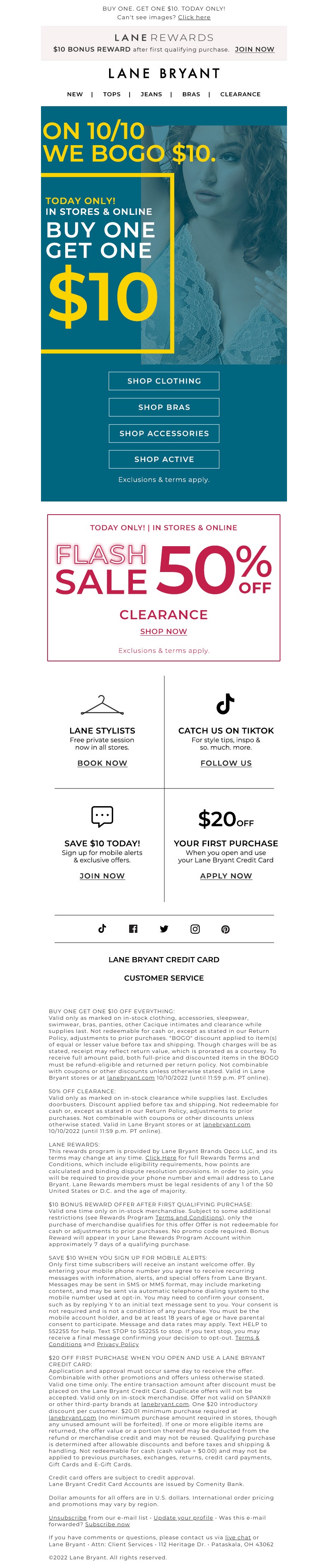Go to the TOPS category
The width and height of the screenshot is (328, 1568).
point(112,94)
